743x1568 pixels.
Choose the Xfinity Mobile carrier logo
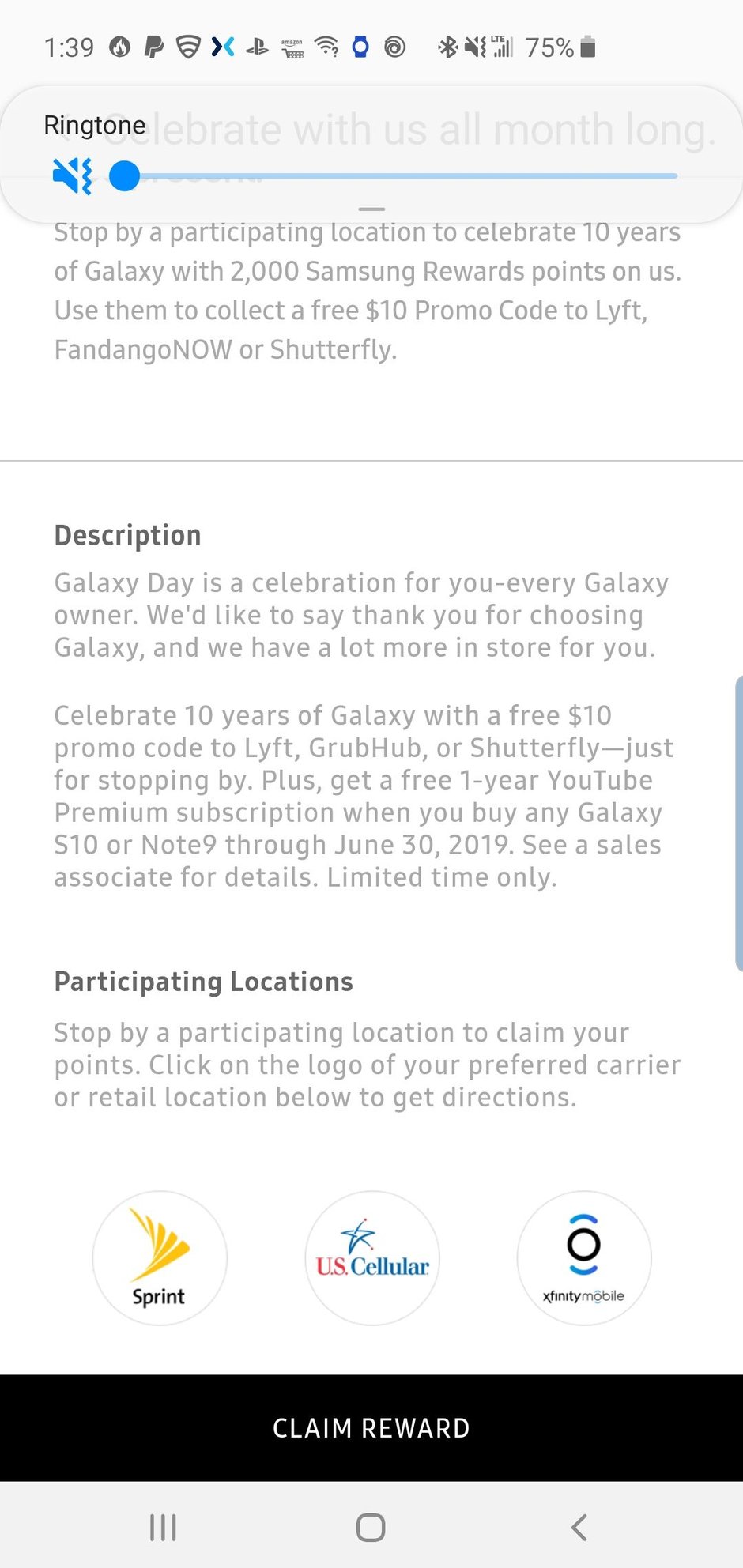coord(584,1258)
